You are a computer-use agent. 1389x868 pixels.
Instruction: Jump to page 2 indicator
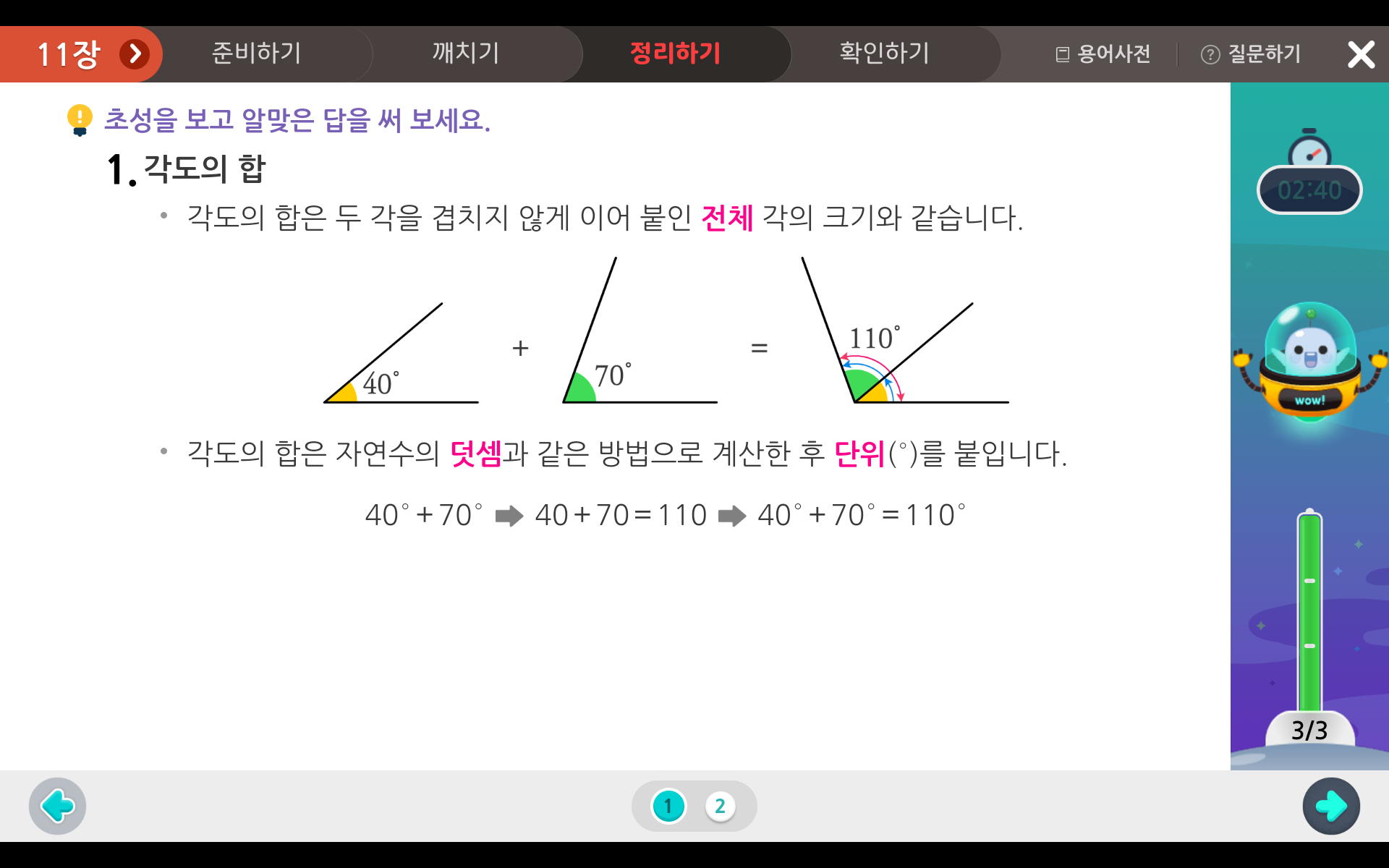720,806
